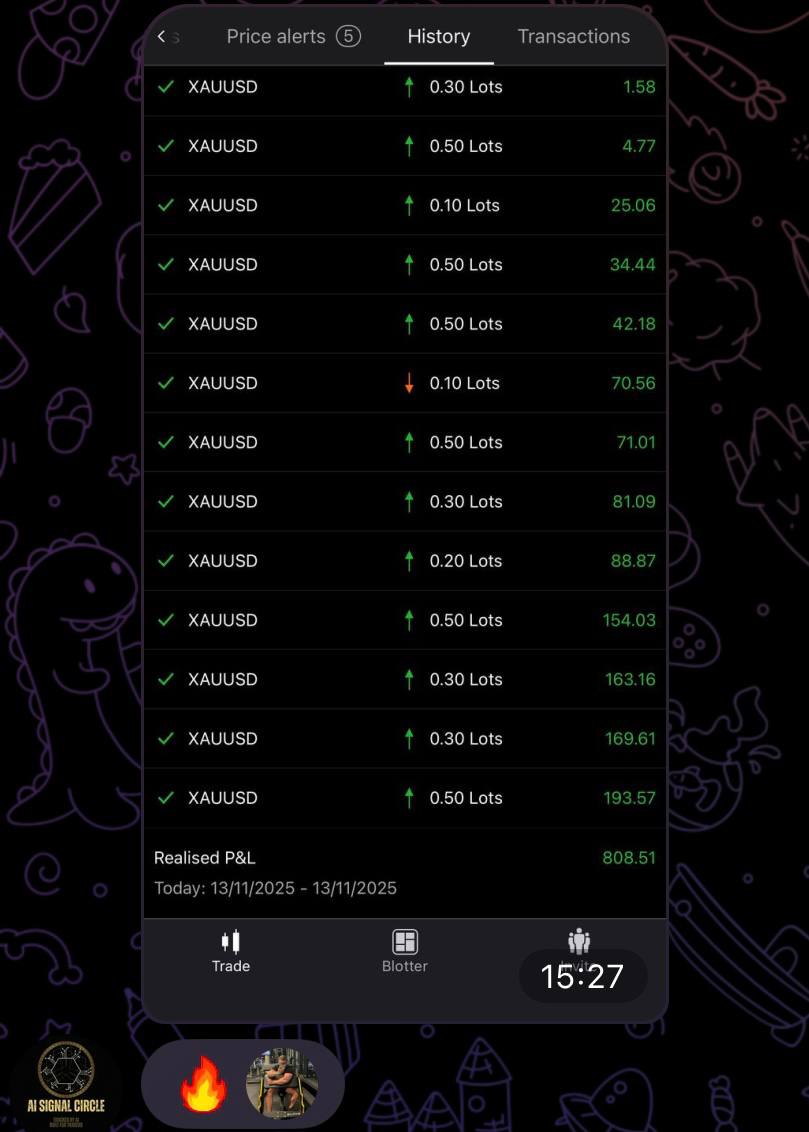Click the green checkmark on the first XAUUSD row
Image resolution: width=809 pixels, height=1132 pixels.
click(x=166, y=87)
